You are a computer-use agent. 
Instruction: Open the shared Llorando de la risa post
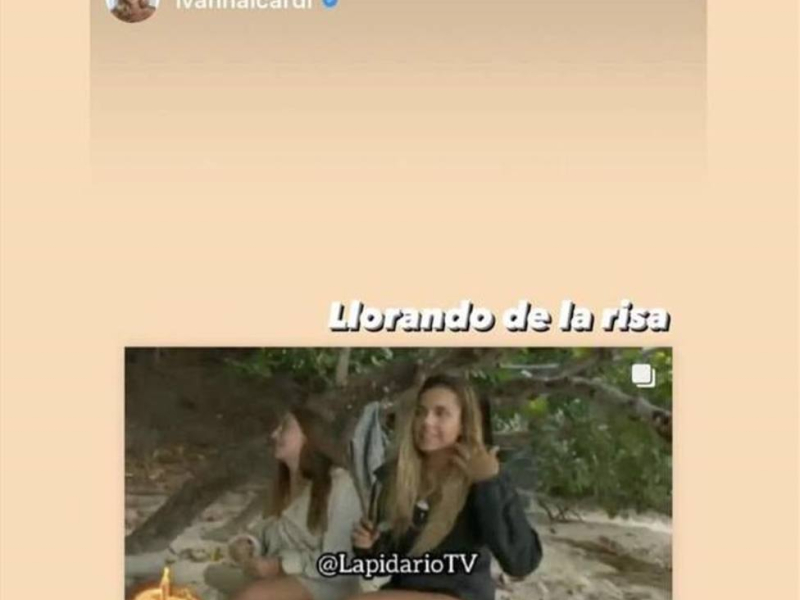point(398,470)
